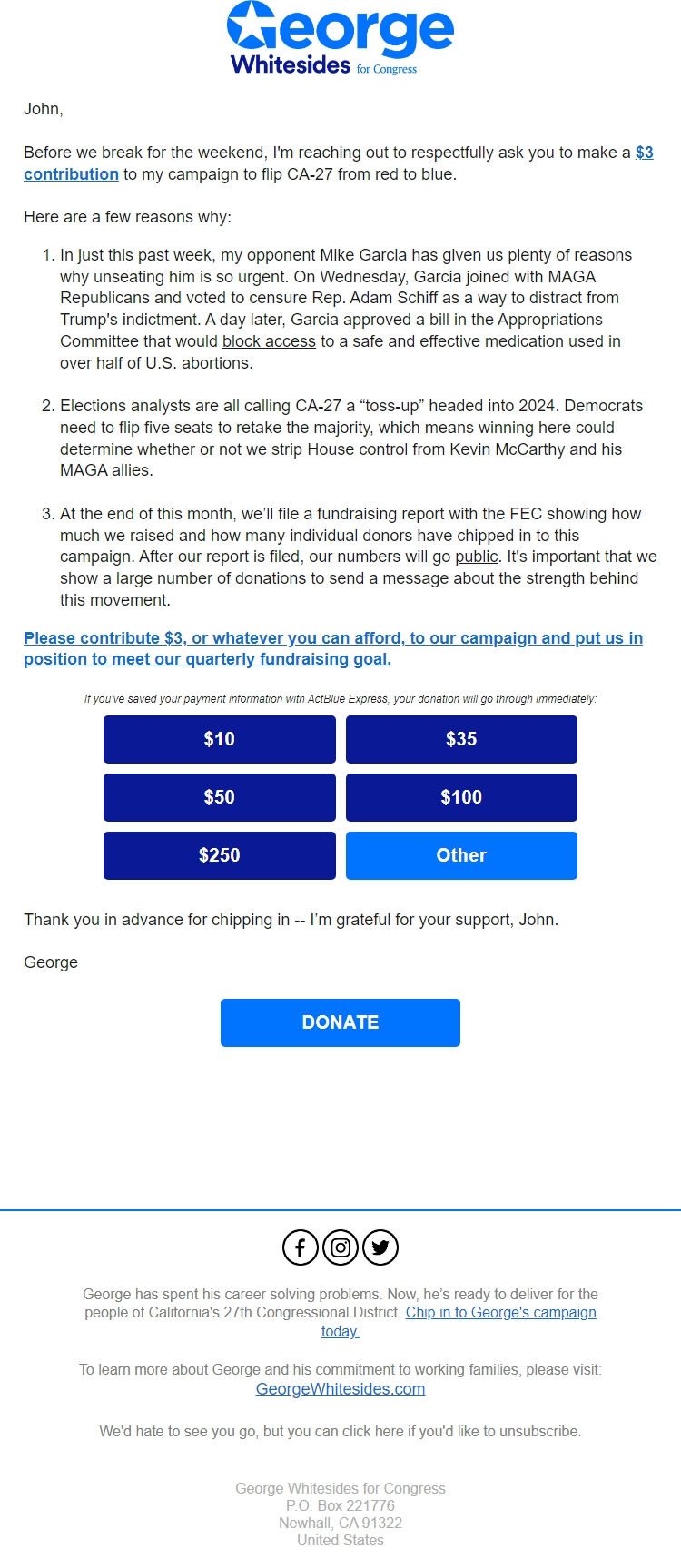Open the campaign's Instagram profile icon
Screen dimensions: 681x1568
tap(340, 1247)
